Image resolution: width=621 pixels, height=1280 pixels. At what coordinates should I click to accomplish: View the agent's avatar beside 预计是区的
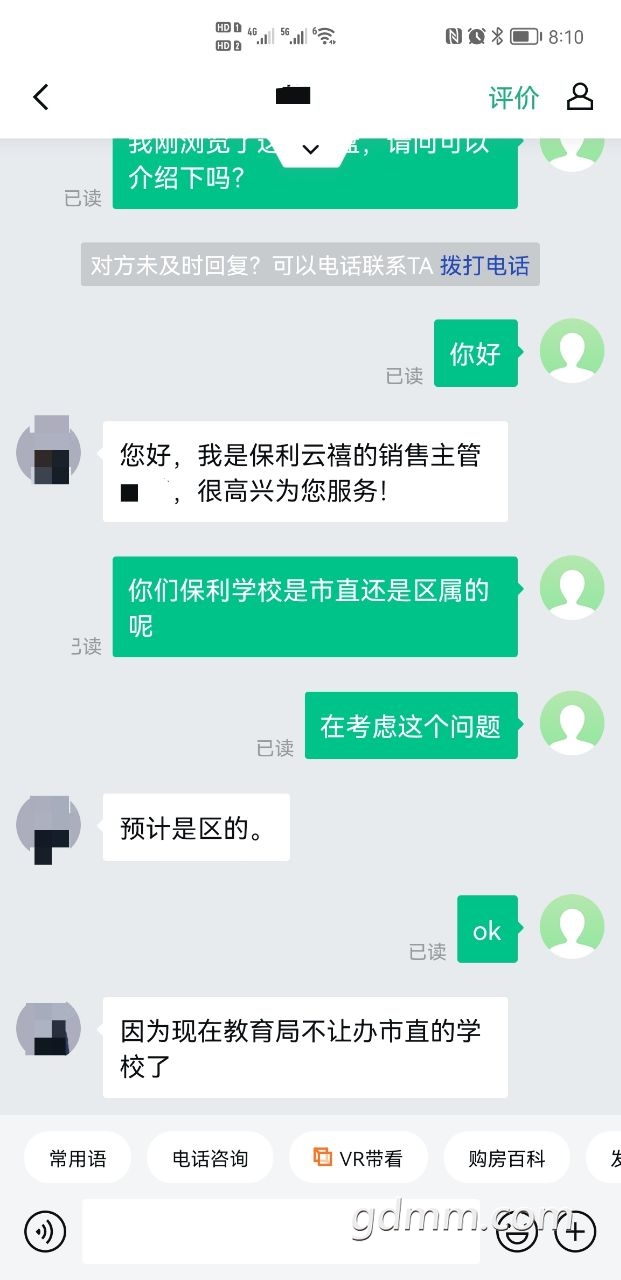49,828
